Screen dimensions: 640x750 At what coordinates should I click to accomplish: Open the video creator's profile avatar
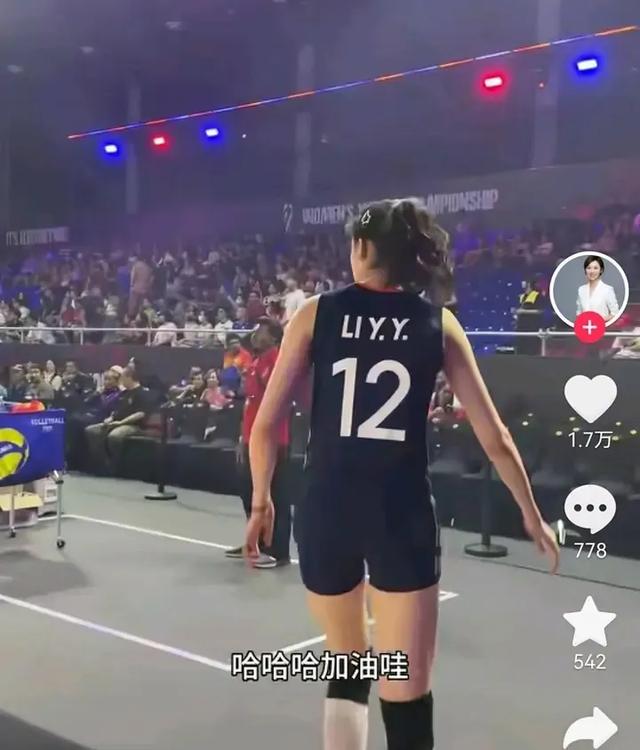tap(589, 288)
